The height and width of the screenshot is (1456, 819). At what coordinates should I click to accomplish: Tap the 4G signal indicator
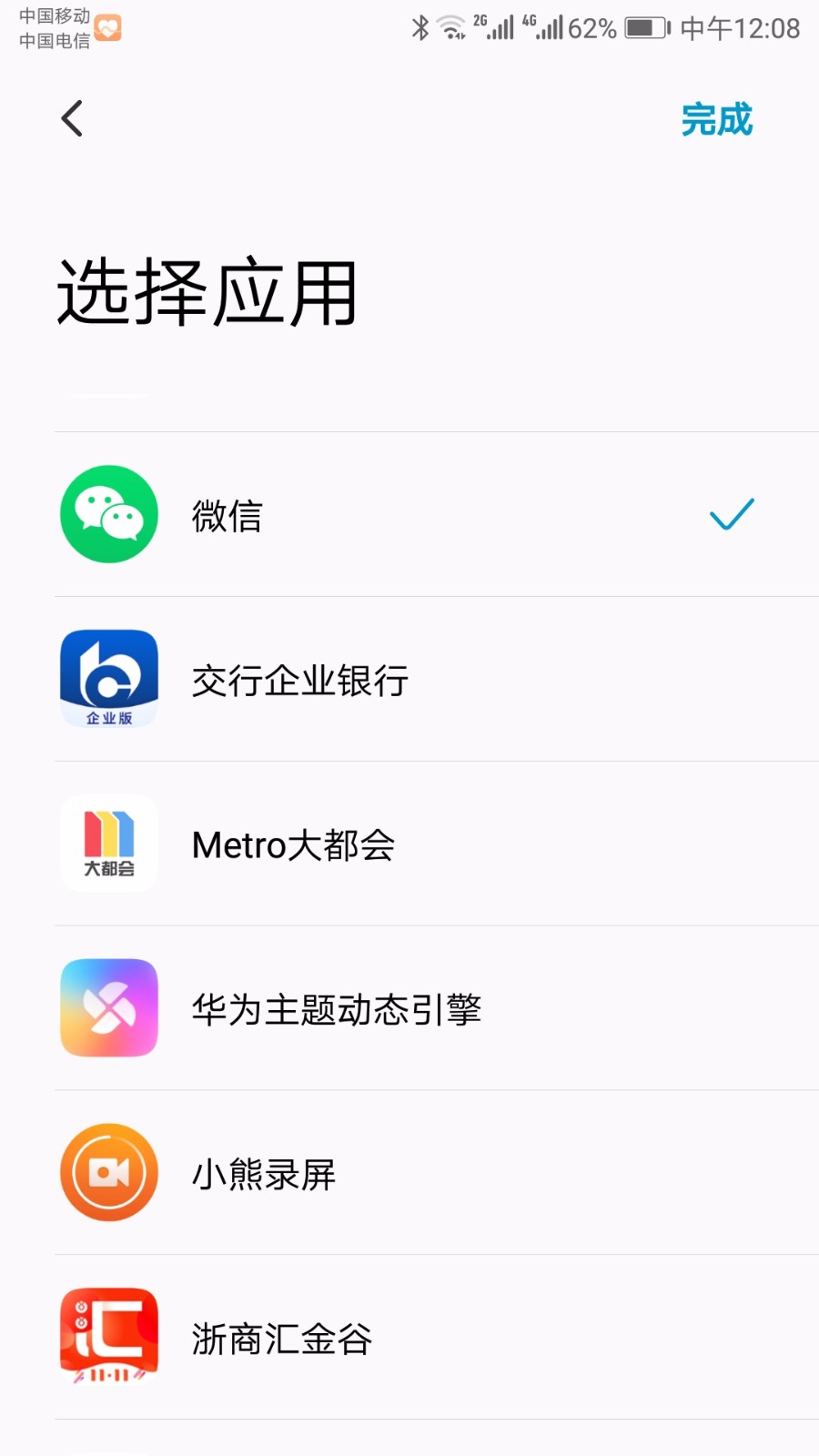pyautogui.click(x=543, y=27)
